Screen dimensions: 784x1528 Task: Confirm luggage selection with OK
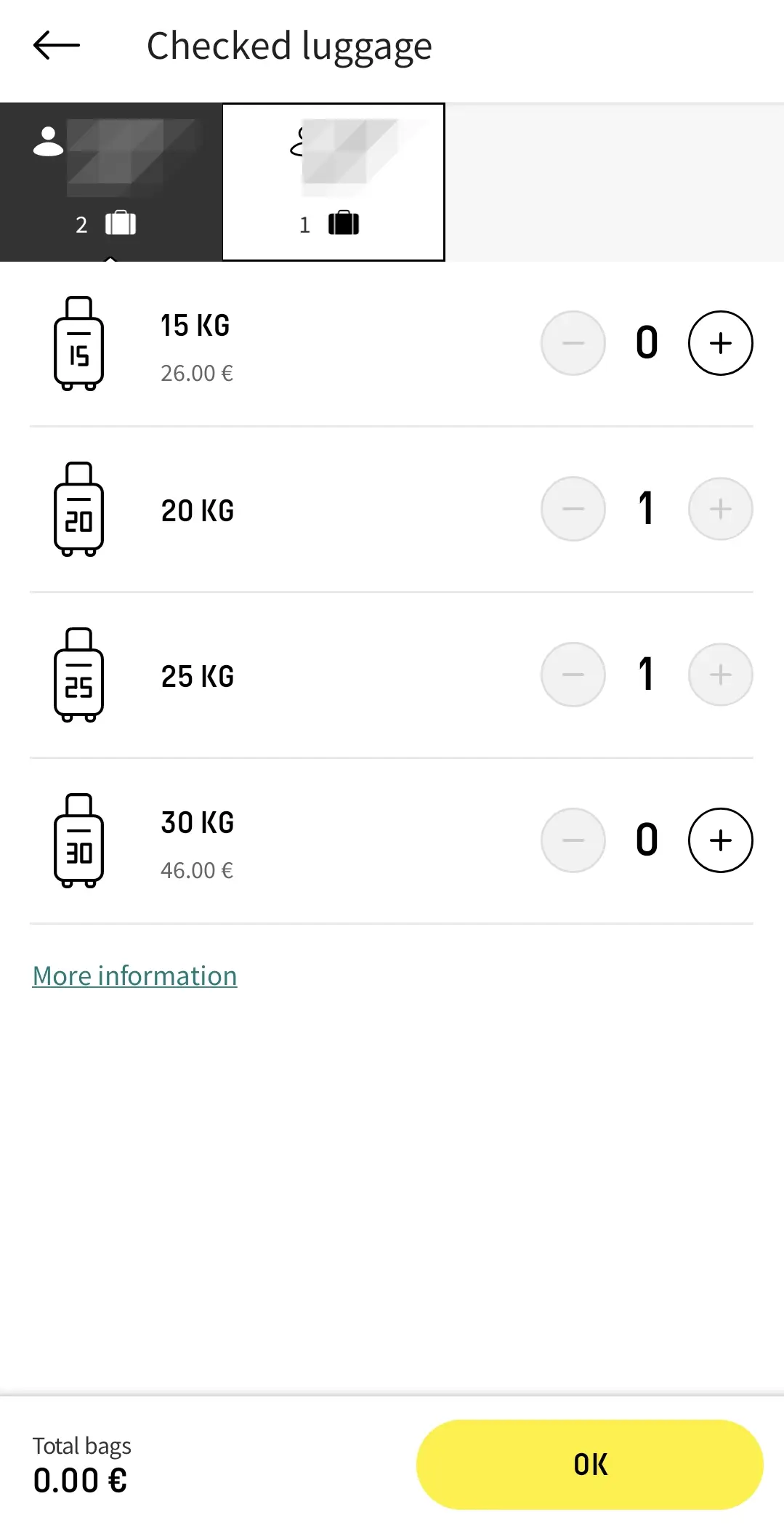[589, 1464]
